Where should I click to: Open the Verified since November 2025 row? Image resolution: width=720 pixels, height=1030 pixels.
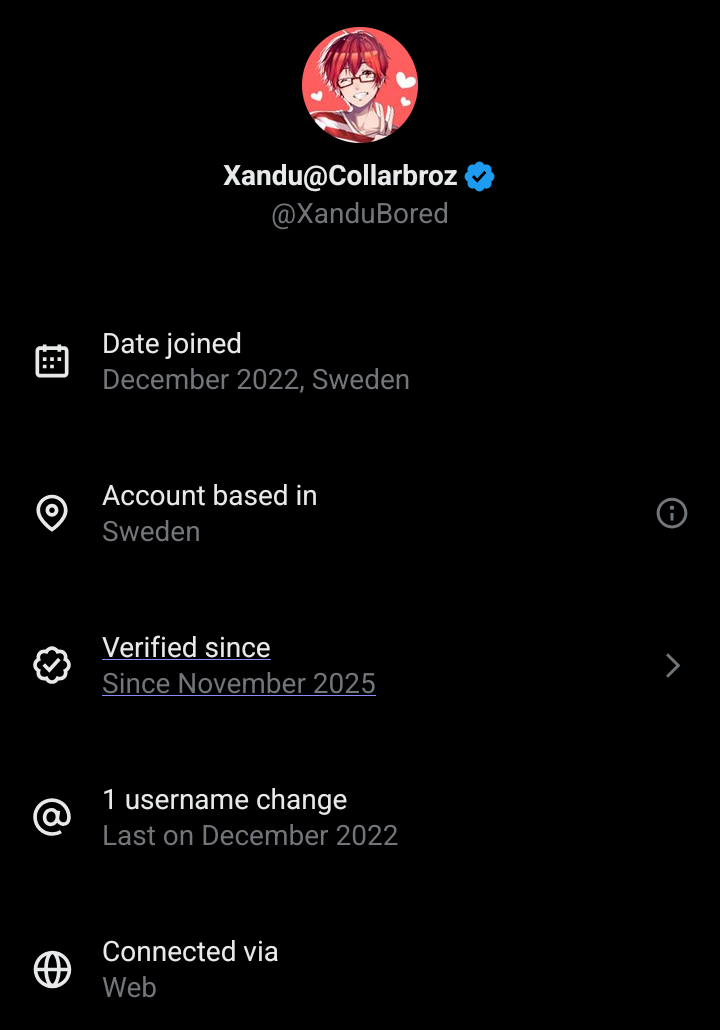click(x=360, y=665)
